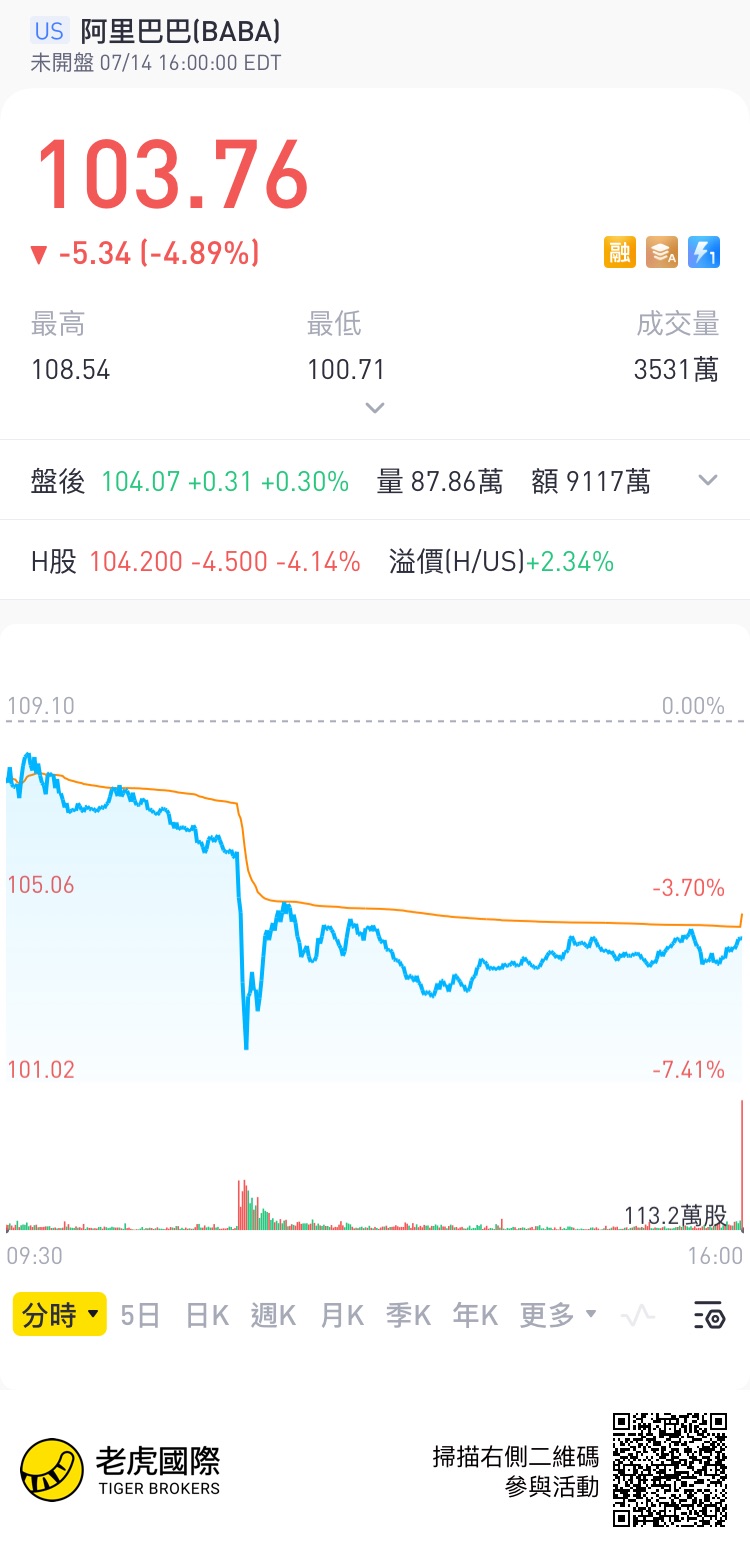
Task: Open the lightning level-1 quote badge
Action: coord(704,252)
